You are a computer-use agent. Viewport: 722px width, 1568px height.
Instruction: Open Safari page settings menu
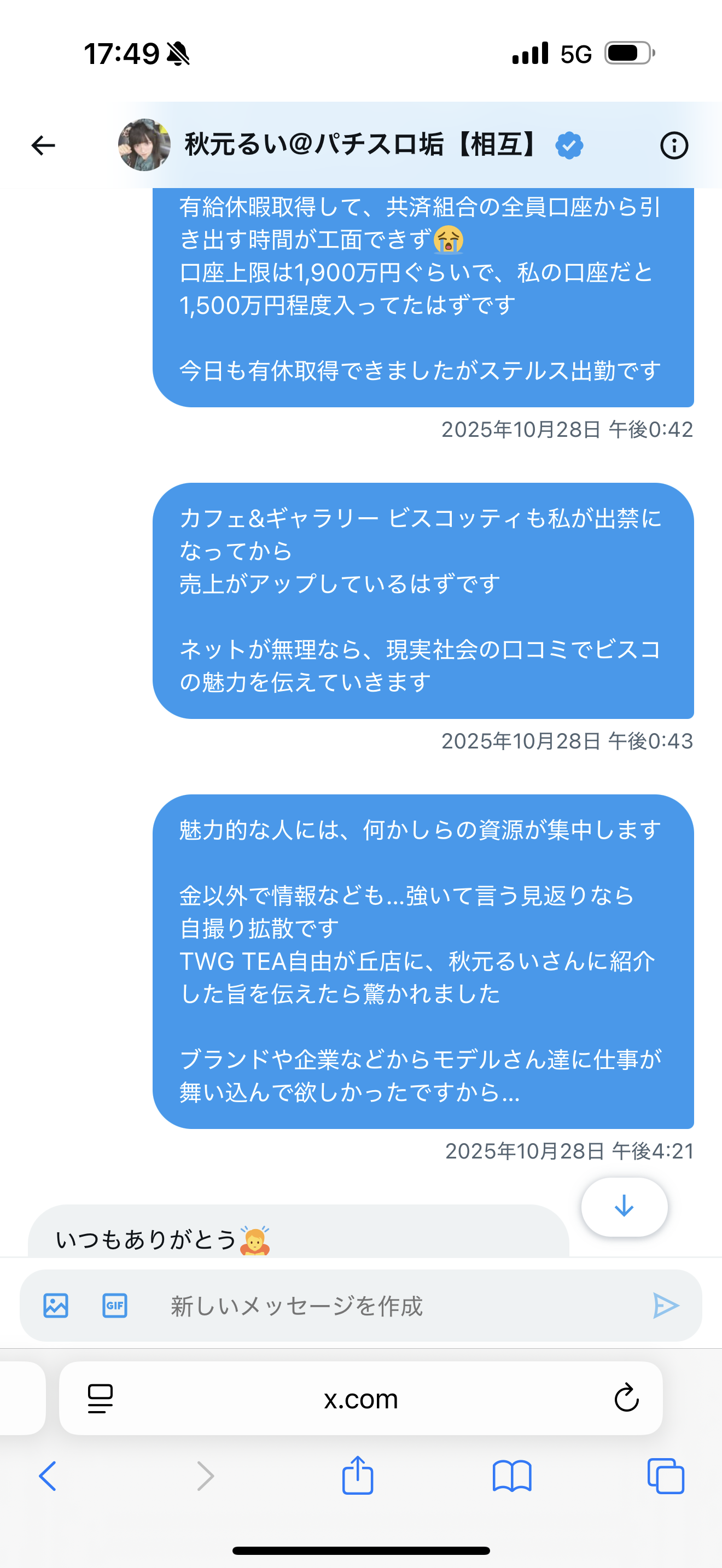click(101, 1398)
